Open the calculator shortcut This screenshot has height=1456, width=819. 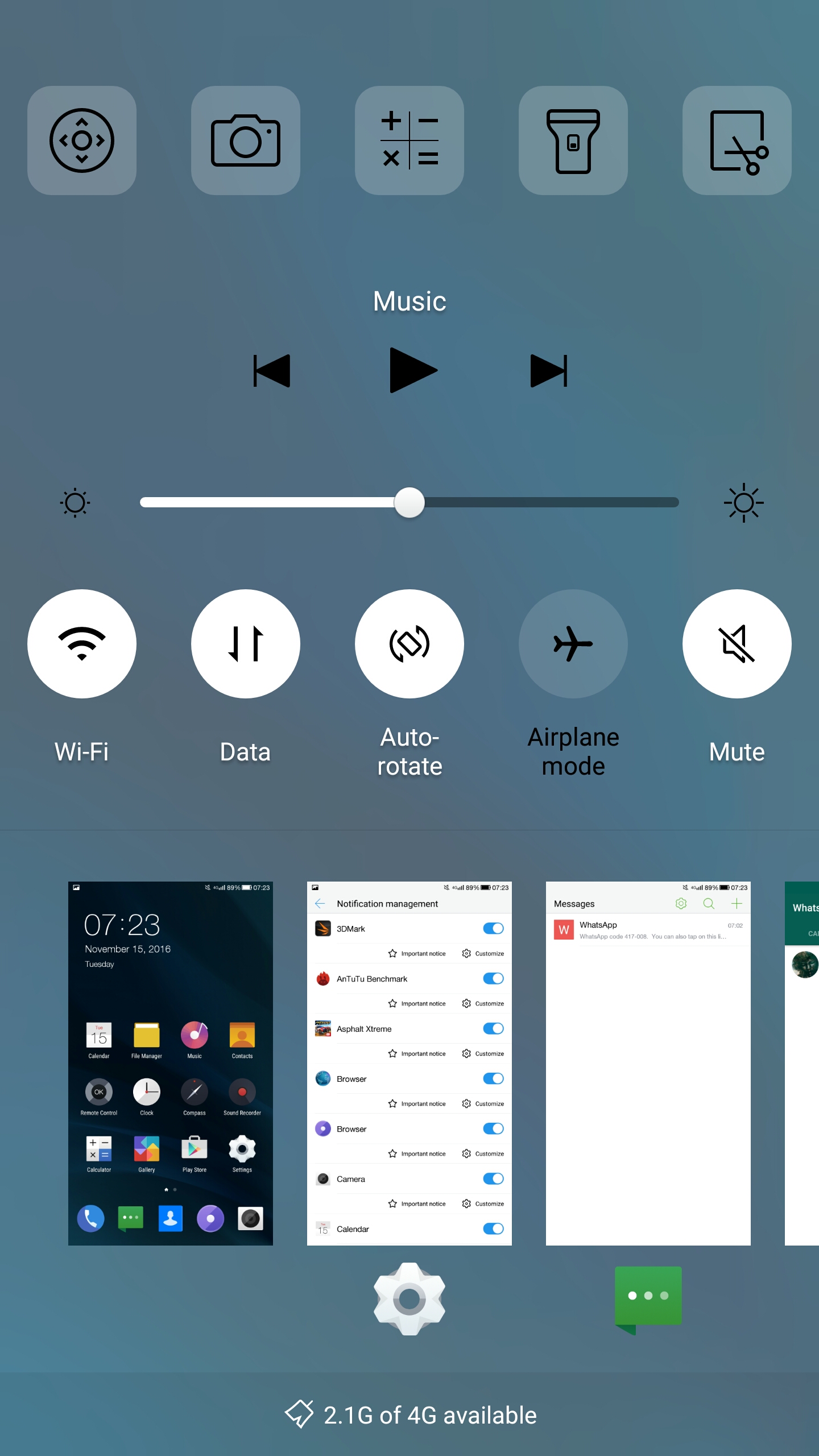click(409, 140)
